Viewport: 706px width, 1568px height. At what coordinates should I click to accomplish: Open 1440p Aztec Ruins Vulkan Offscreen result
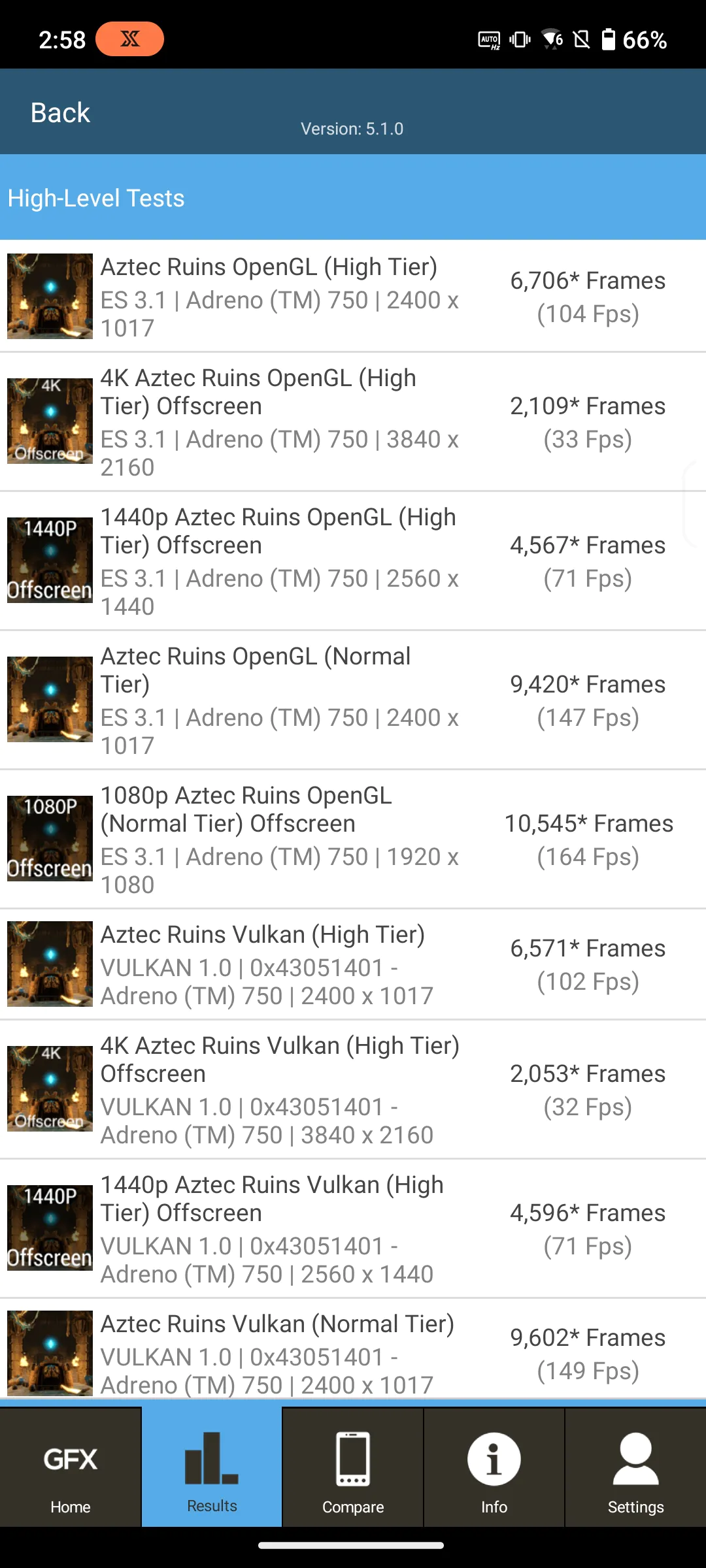coord(353,1228)
